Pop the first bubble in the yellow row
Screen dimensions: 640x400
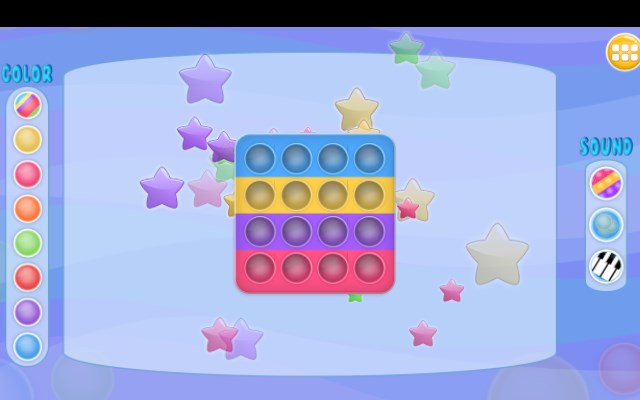261,194
